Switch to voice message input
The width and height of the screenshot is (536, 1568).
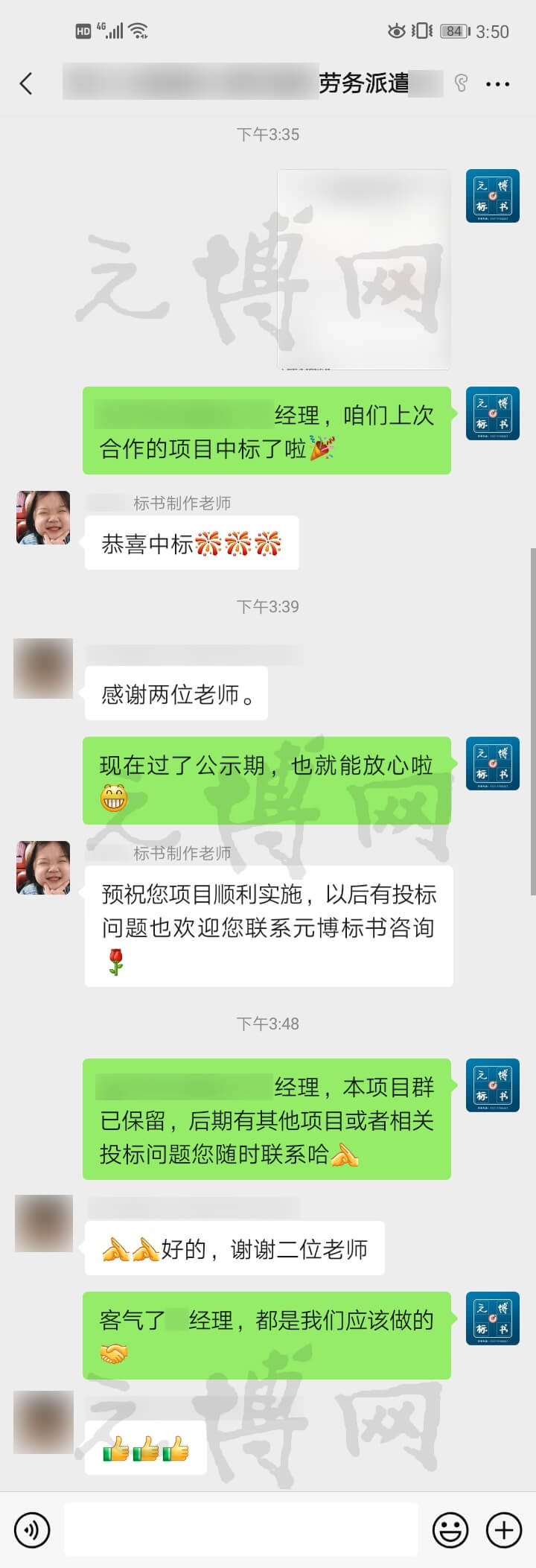[32, 1530]
